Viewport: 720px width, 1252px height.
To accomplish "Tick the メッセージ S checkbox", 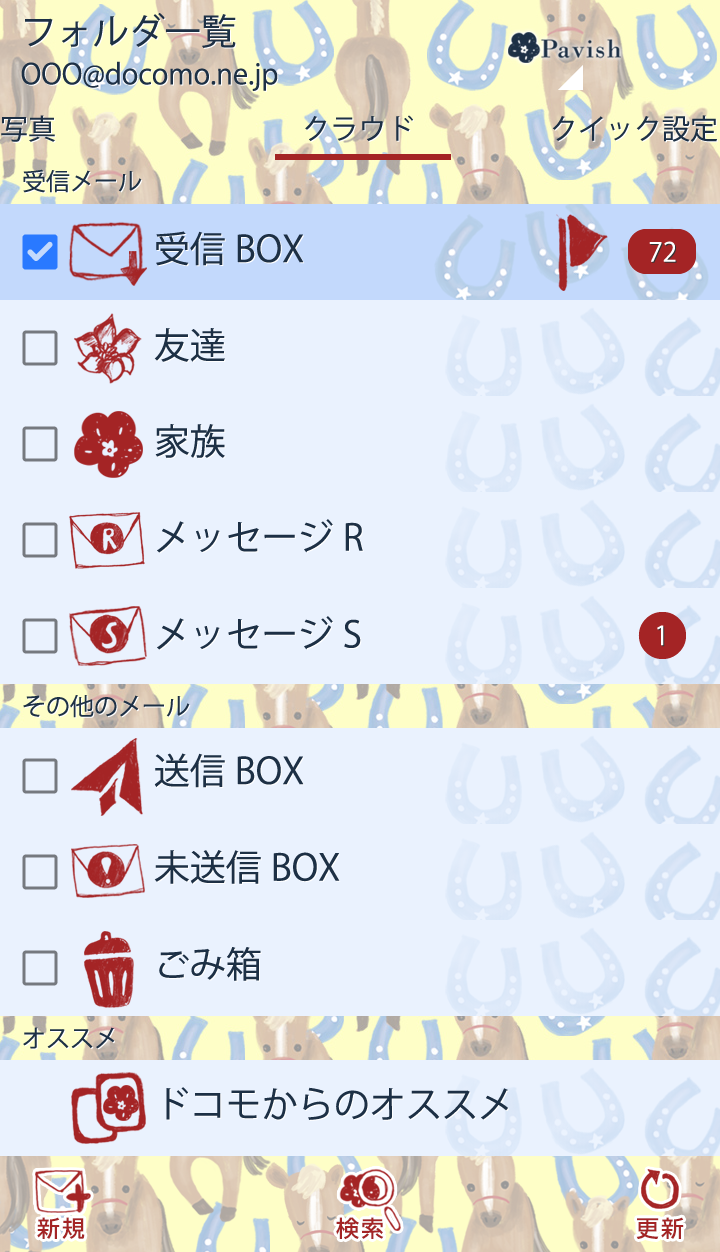I will [40, 635].
